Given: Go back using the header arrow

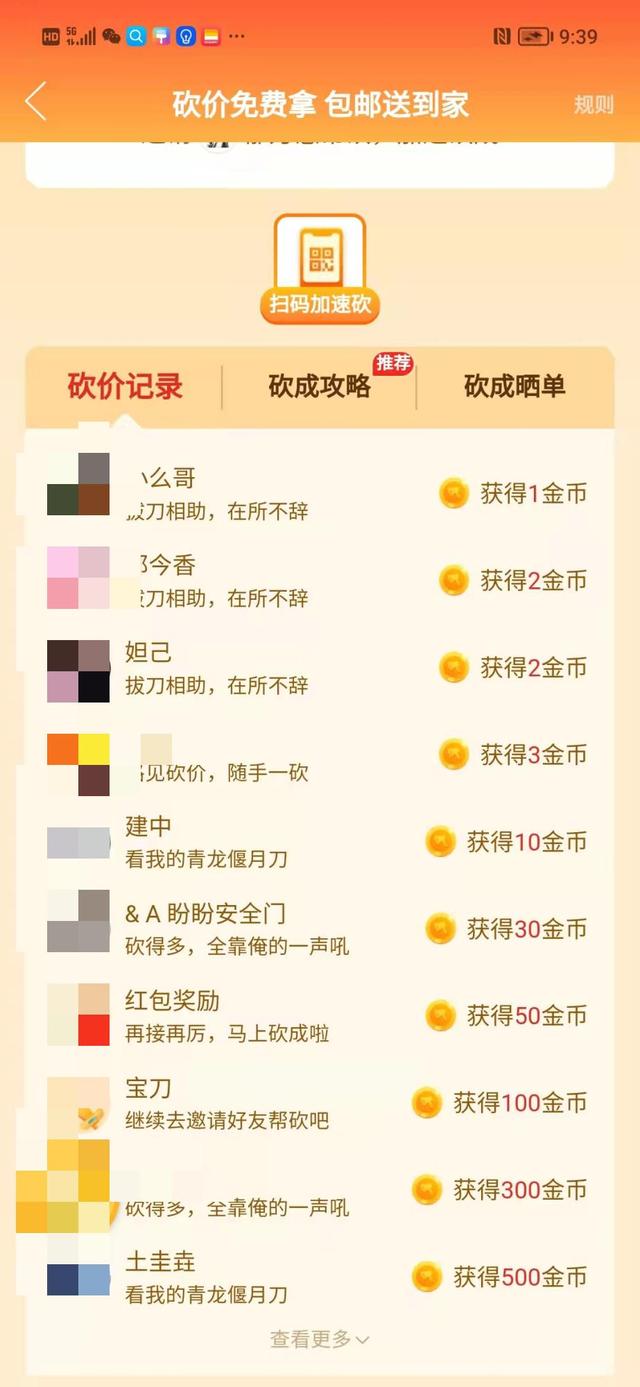Looking at the screenshot, I should 36,102.
